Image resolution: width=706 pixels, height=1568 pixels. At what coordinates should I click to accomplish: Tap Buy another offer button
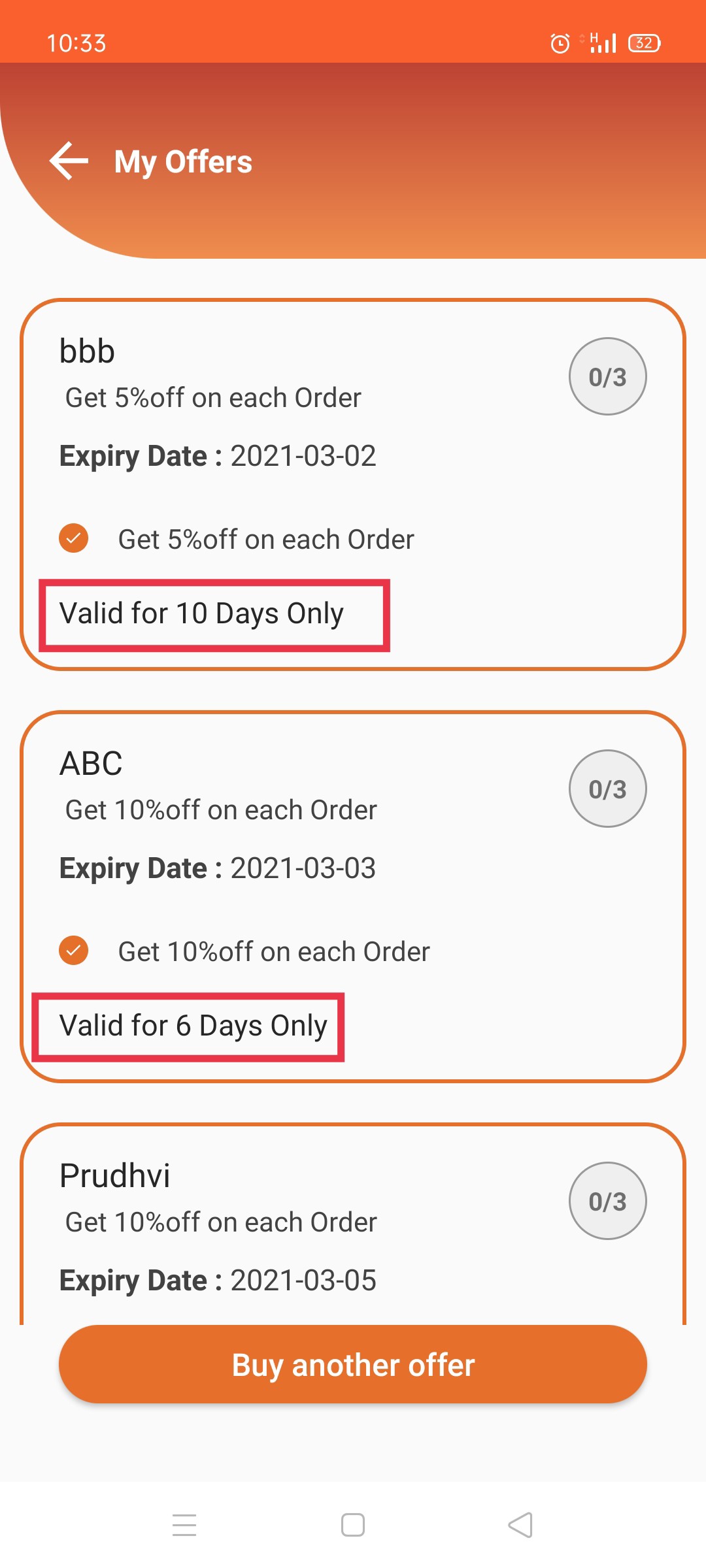click(353, 1364)
